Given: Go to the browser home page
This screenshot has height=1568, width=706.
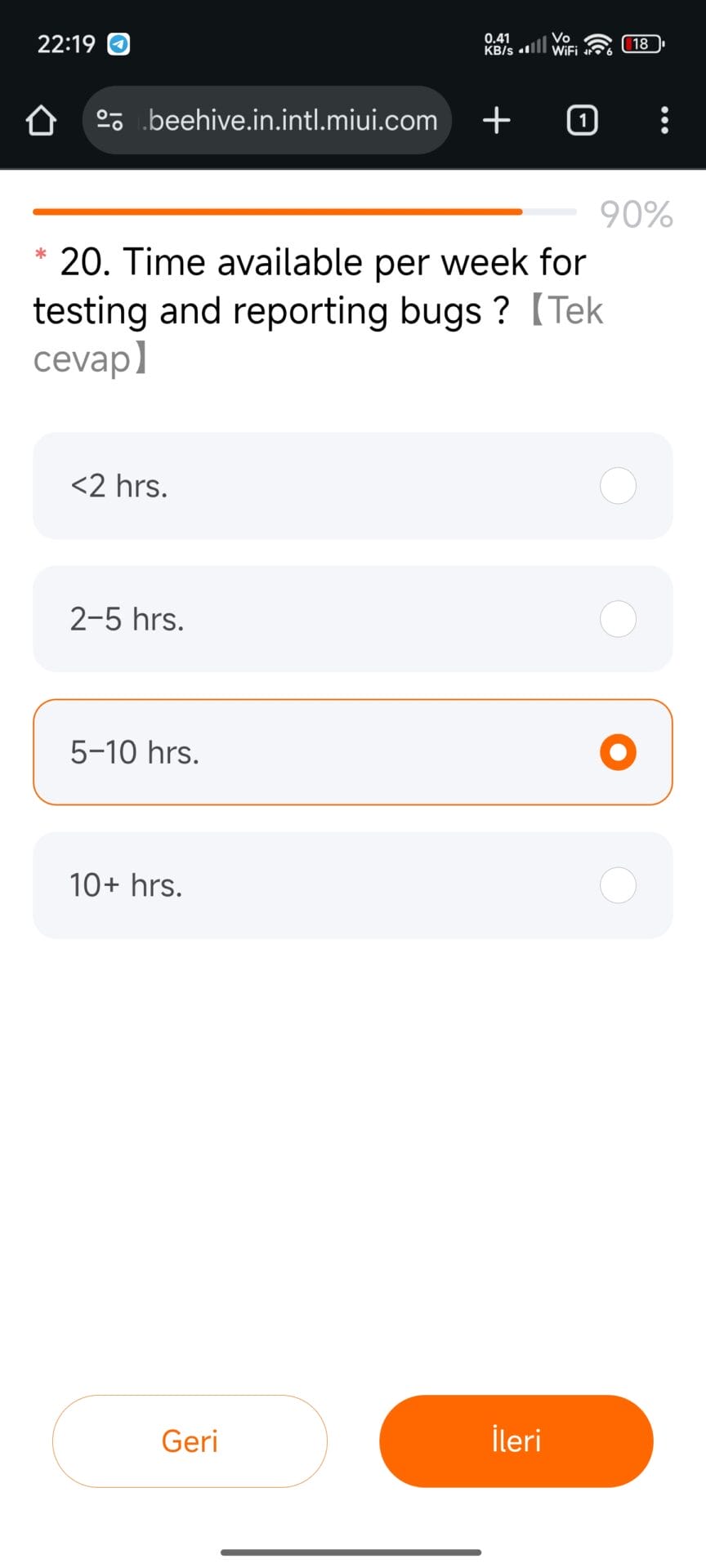Looking at the screenshot, I should 41,121.
